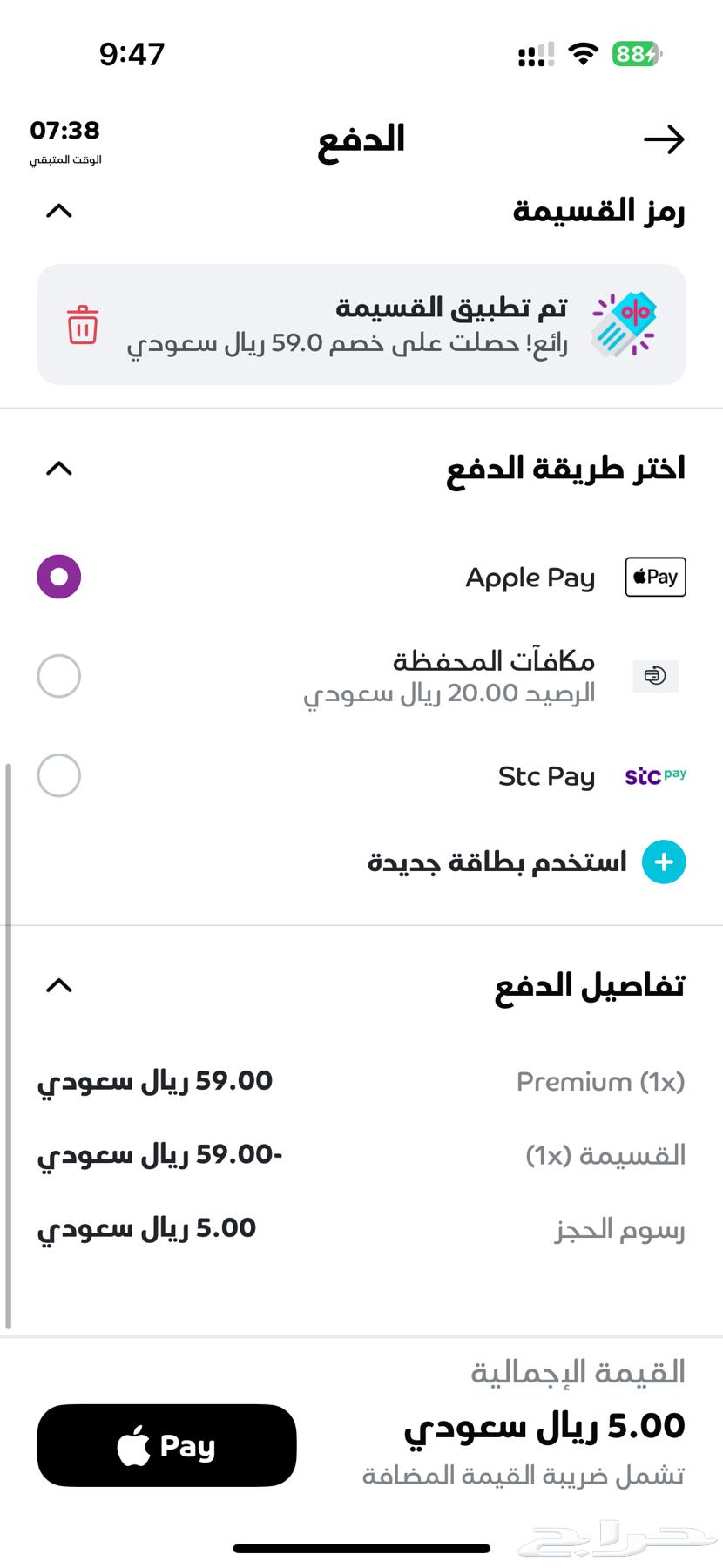Collapse the رمز القسيمة section
Image resolution: width=723 pixels, height=1568 pixels.
click(x=58, y=211)
